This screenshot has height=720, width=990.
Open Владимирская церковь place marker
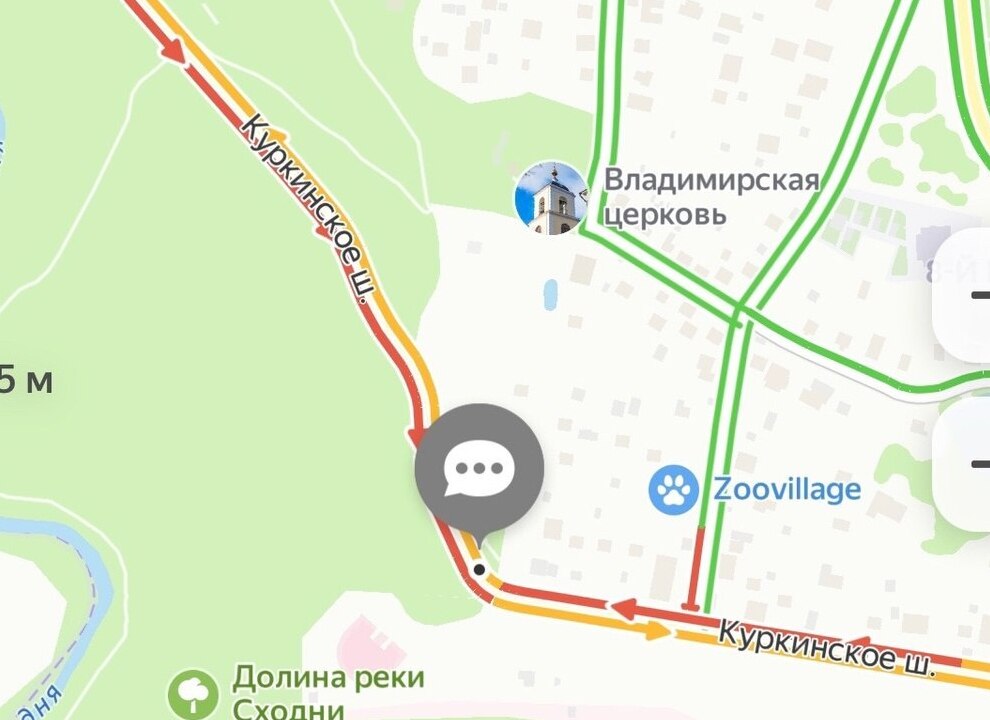click(550, 198)
